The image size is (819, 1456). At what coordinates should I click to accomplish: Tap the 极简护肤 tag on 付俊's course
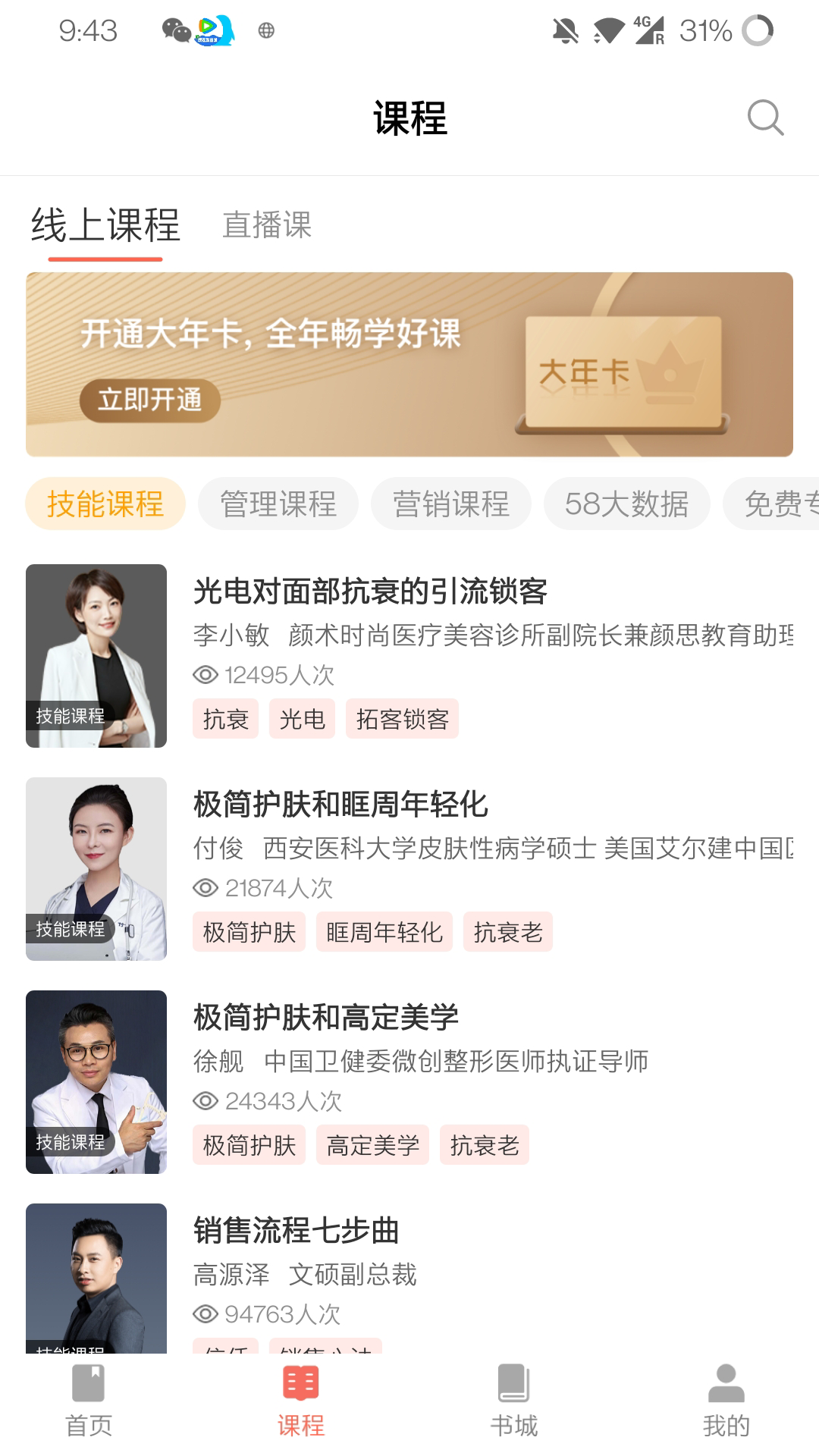tap(249, 932)
